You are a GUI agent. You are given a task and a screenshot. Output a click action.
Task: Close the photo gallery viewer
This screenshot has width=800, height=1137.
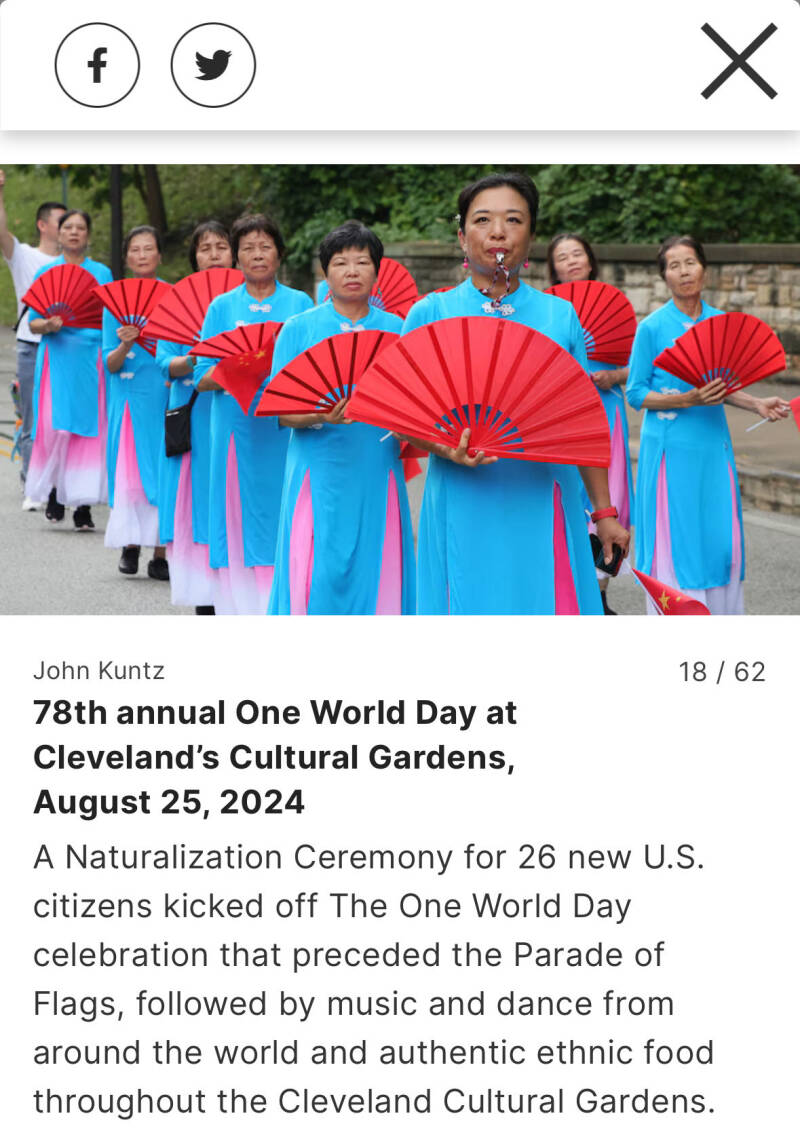click(x=738, y=62)
